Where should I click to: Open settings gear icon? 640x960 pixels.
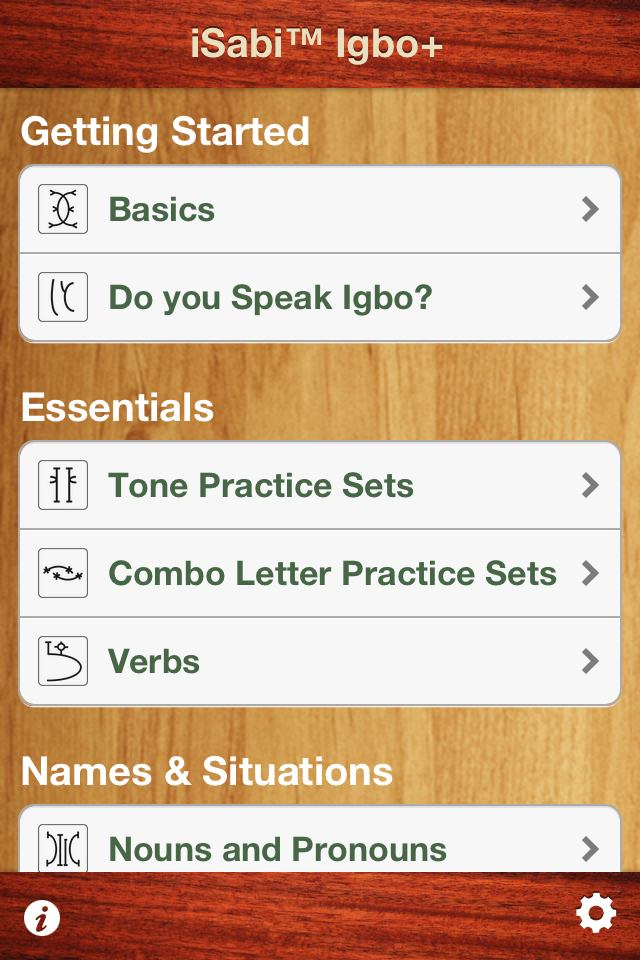tap(596, 914)
